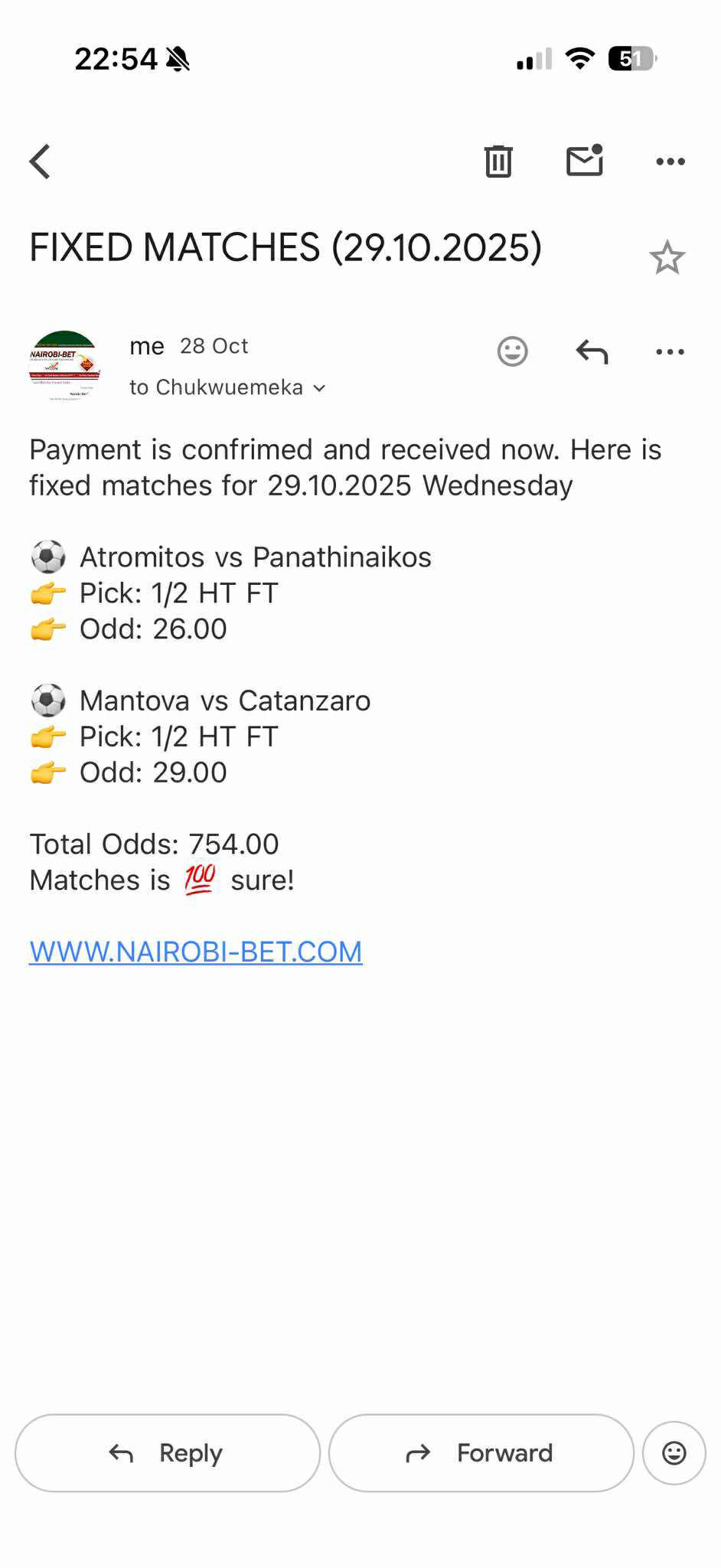This screenshot has height=1568, width=721.
Task: Tap the Wi-Fi status icon
Action: pos(579,57)
